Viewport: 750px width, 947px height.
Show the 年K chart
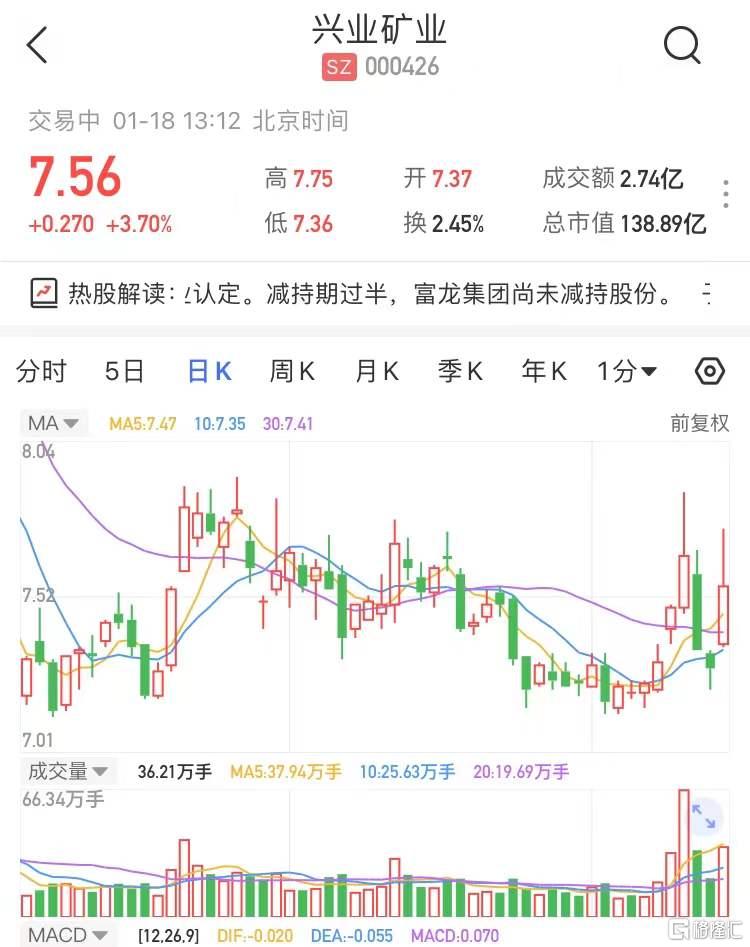click(x=544, y=372)
